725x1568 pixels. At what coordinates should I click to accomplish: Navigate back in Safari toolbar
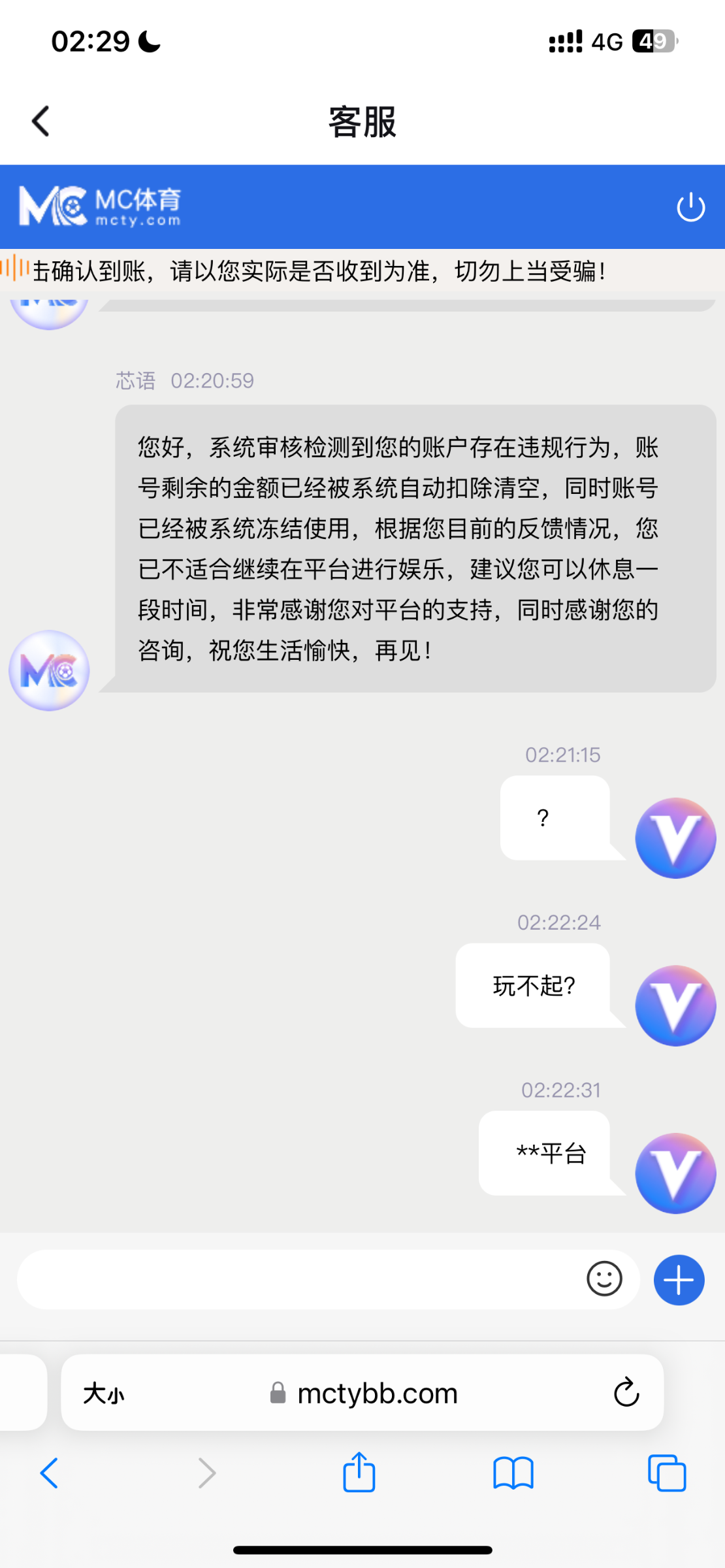[50, 1473]
